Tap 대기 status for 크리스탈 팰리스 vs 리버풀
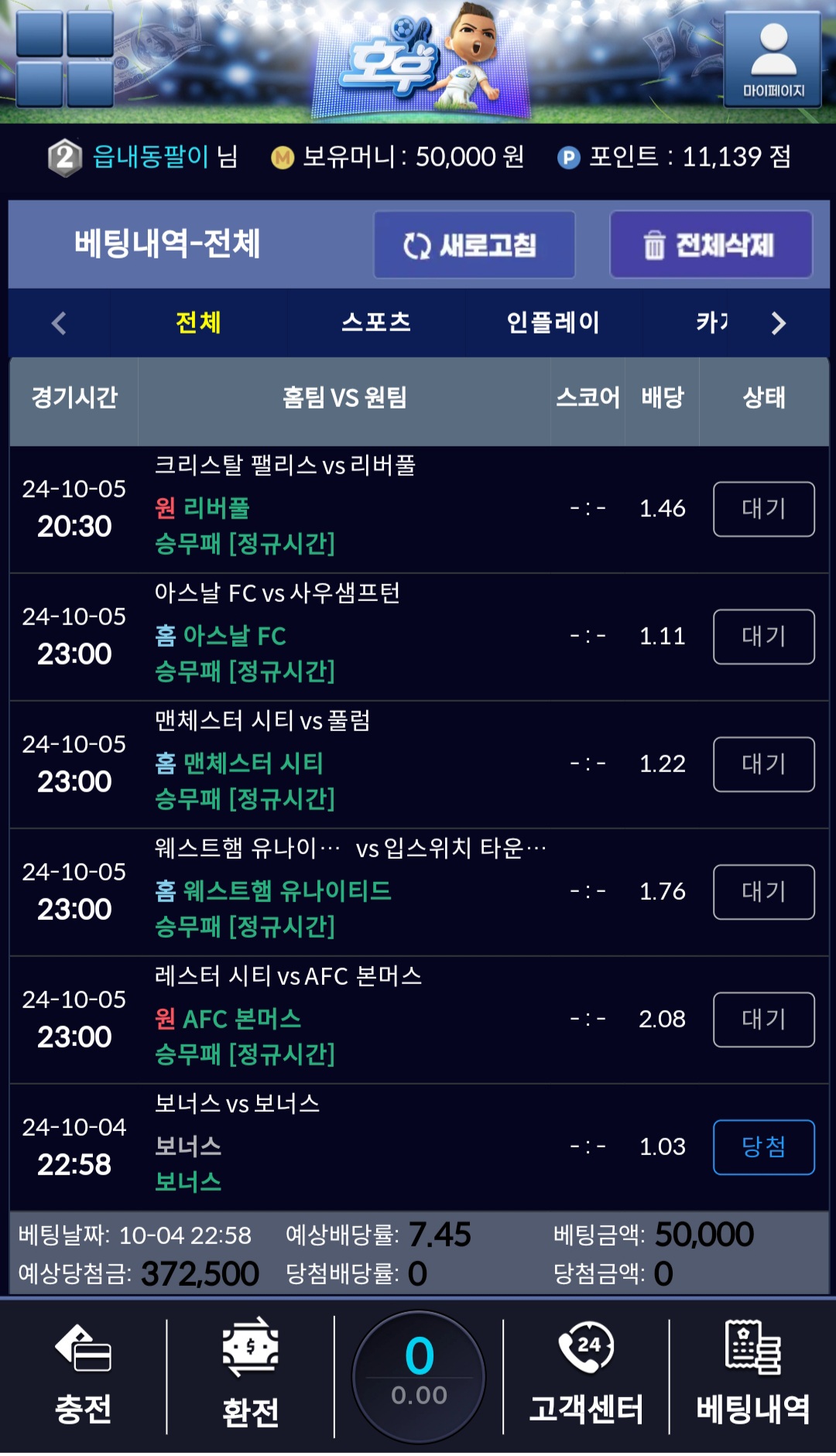This screenshot has height=1456, width=836. click(x=764, y=509)
